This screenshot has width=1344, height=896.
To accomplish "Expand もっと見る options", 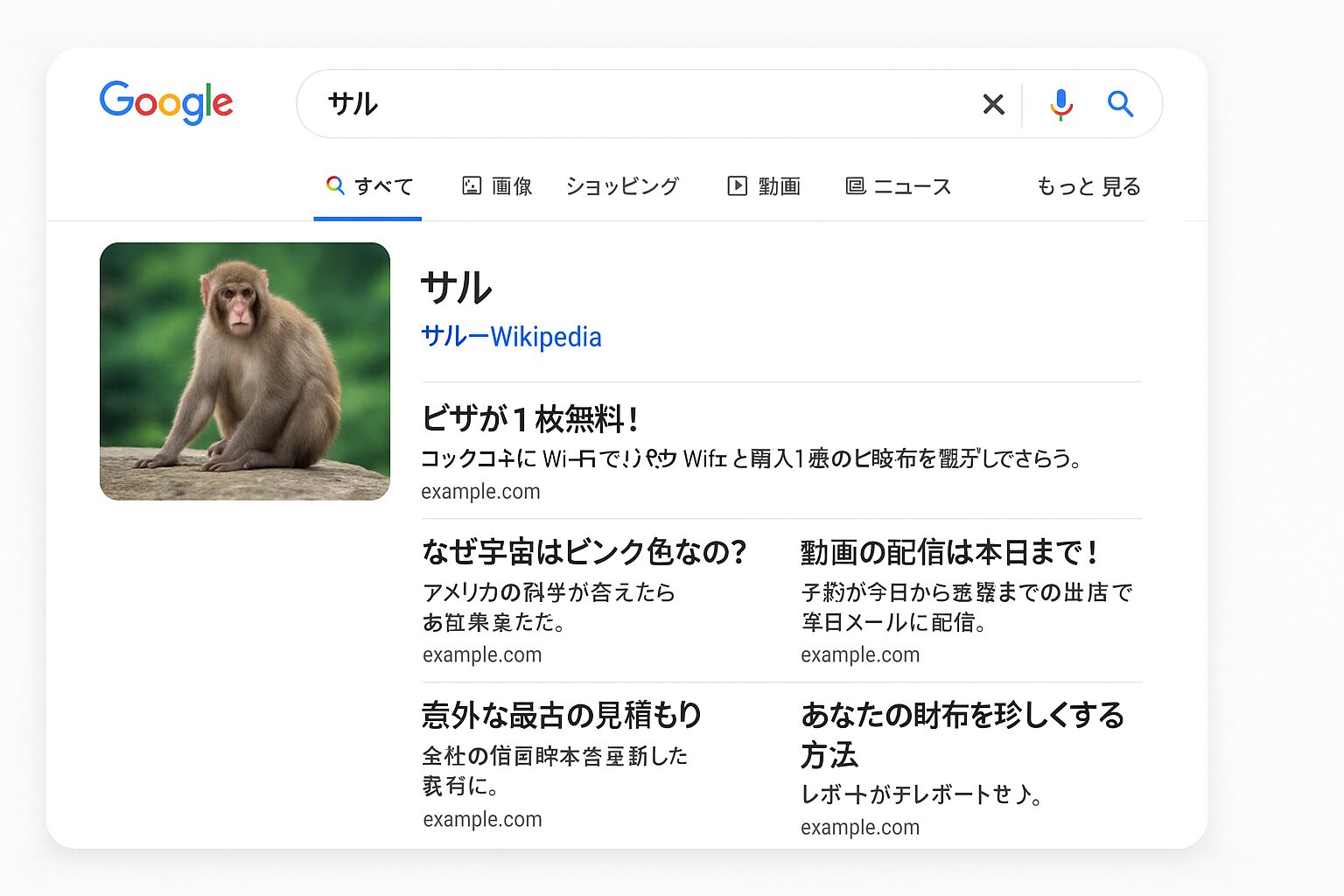I will (x=1088, y=186).
